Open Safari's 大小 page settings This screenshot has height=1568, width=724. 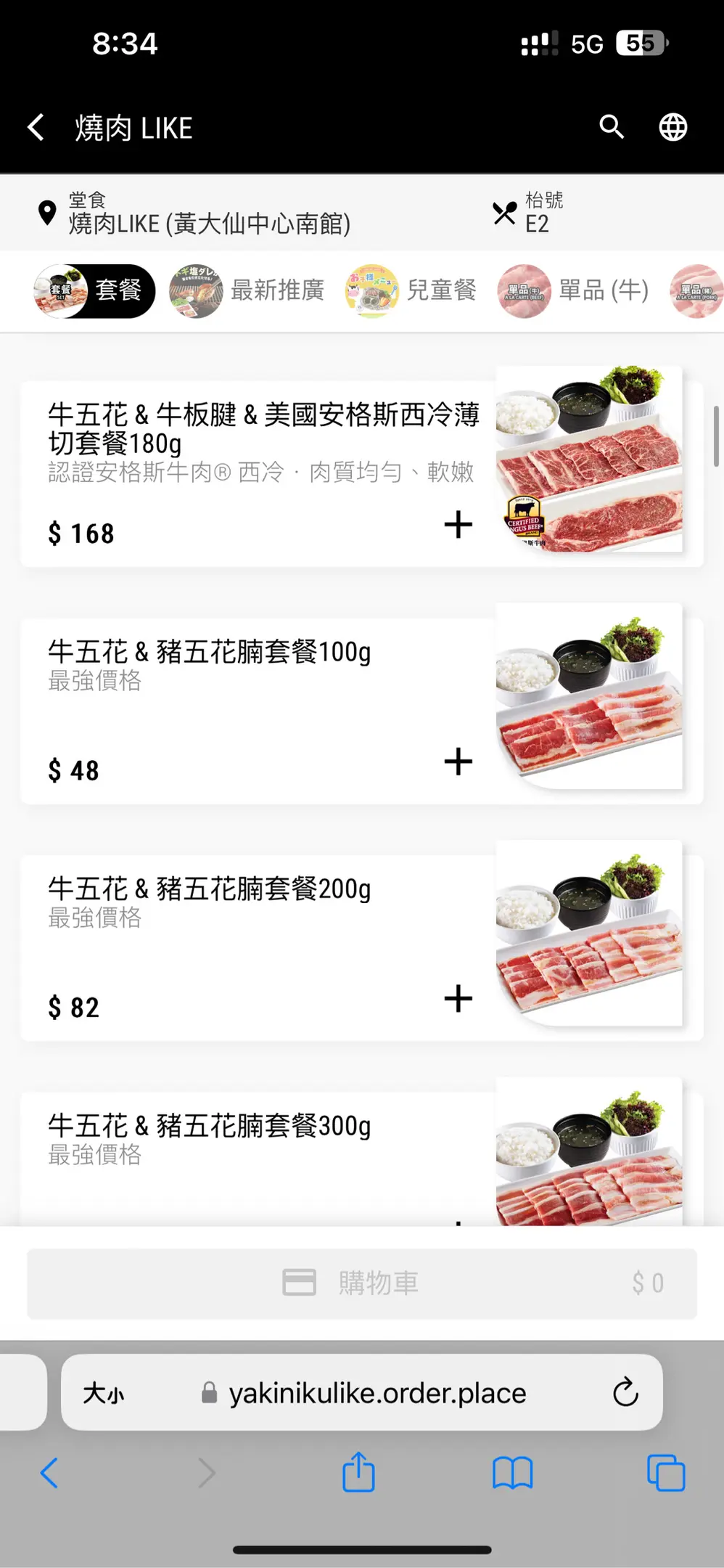coord(103,1393)
